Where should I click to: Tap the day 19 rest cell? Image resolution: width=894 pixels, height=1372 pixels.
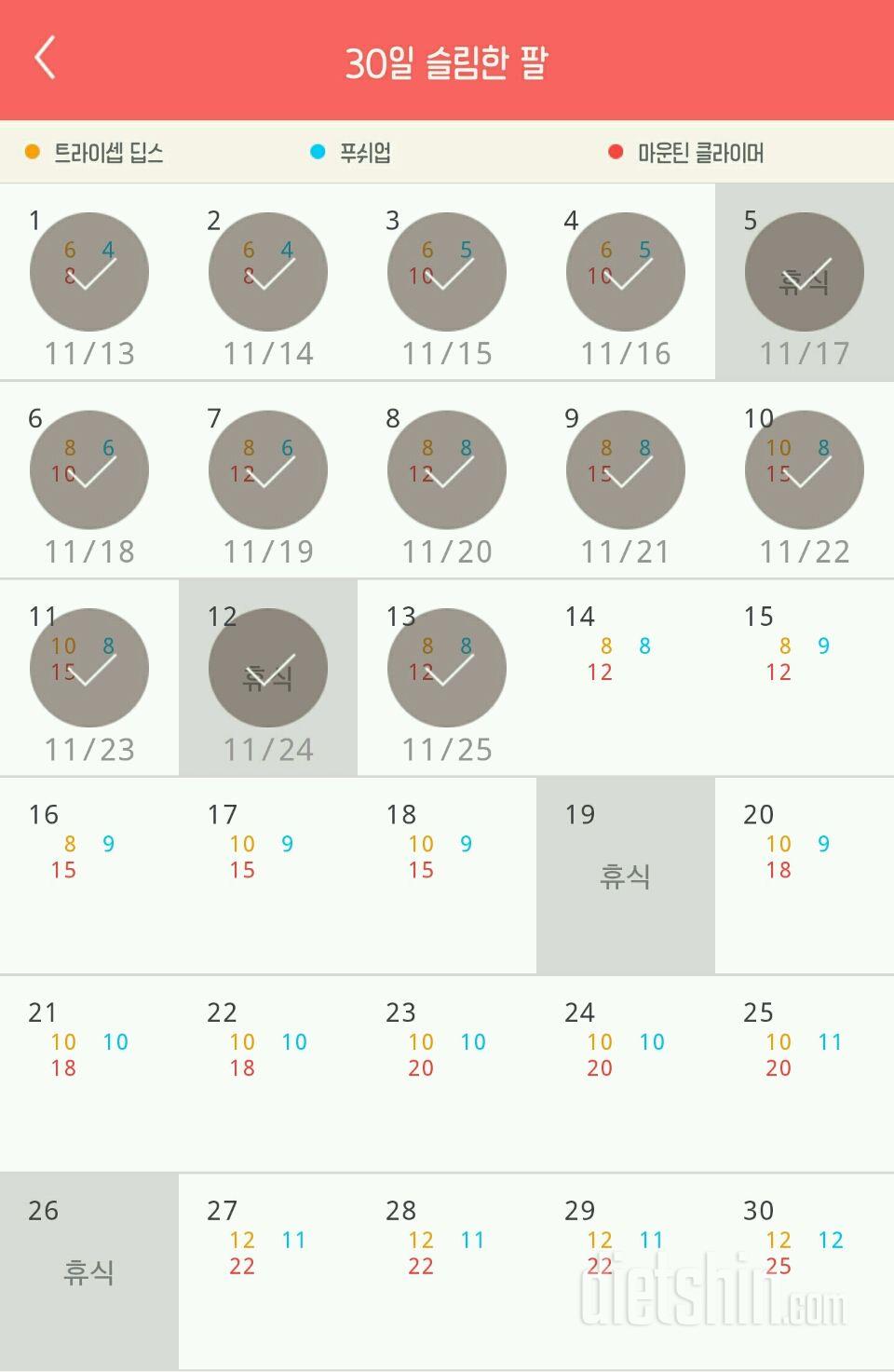click(626, 876)
